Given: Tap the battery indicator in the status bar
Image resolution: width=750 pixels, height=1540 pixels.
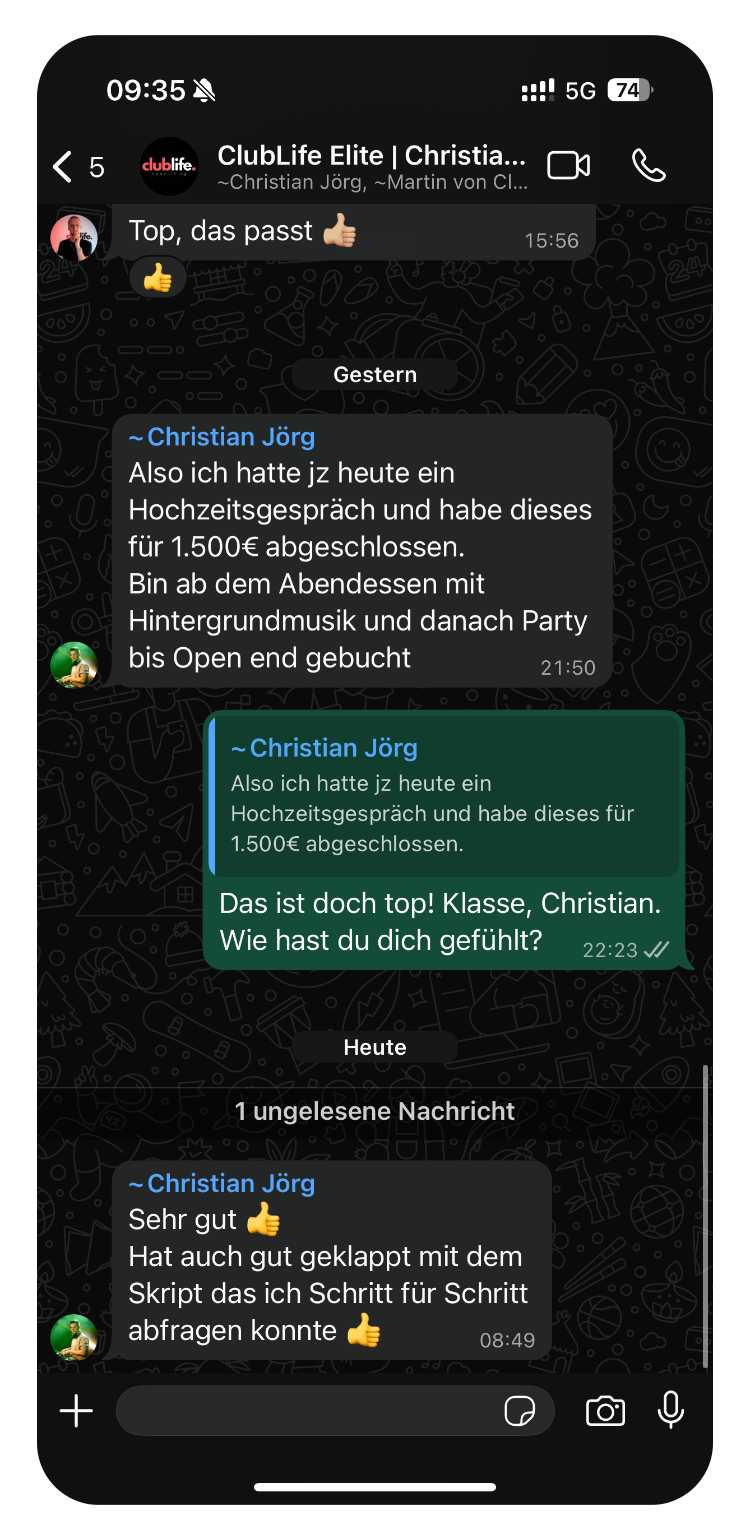Looking at the screenshot, I should coord(632,90).
